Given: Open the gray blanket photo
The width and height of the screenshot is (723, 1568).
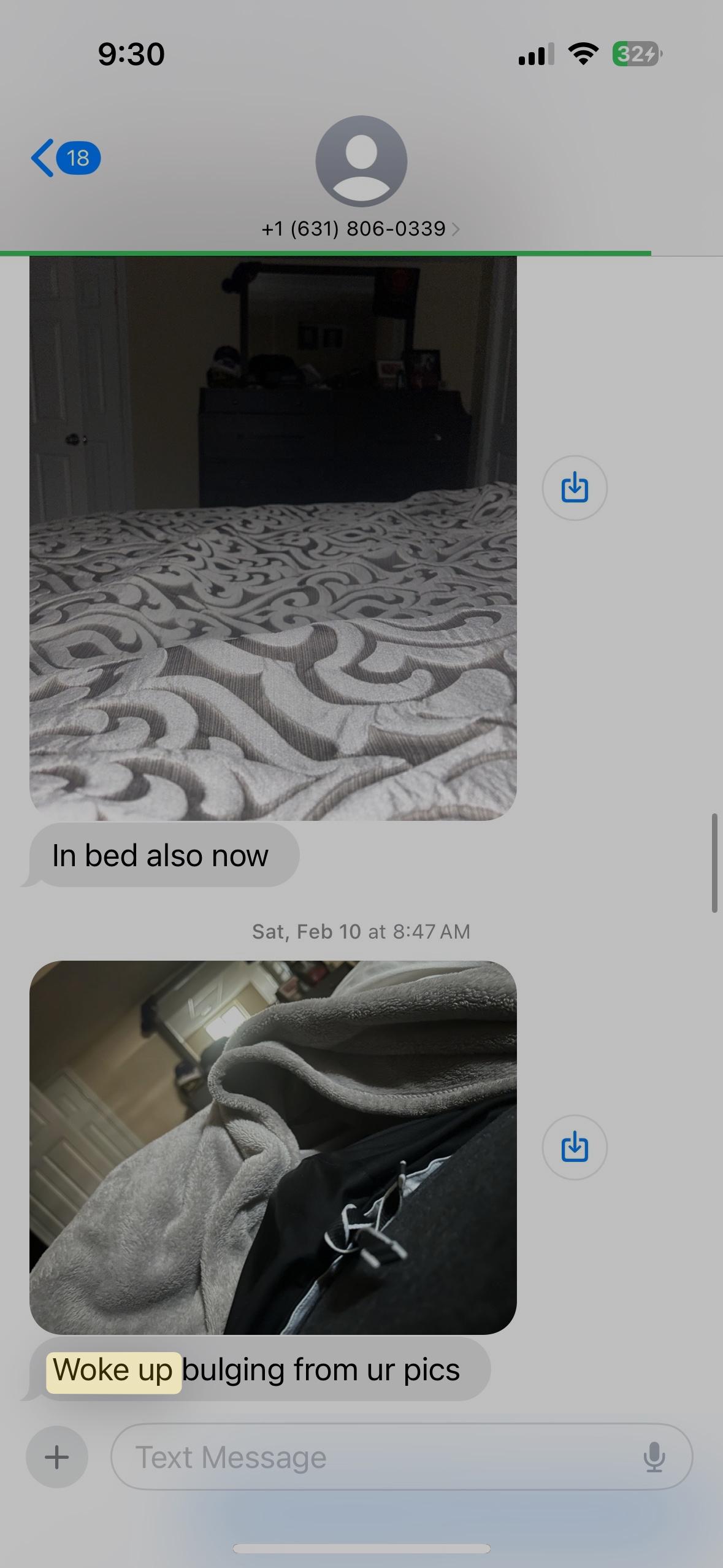Looking at the screenshot, I should (x=273, y=1147).
